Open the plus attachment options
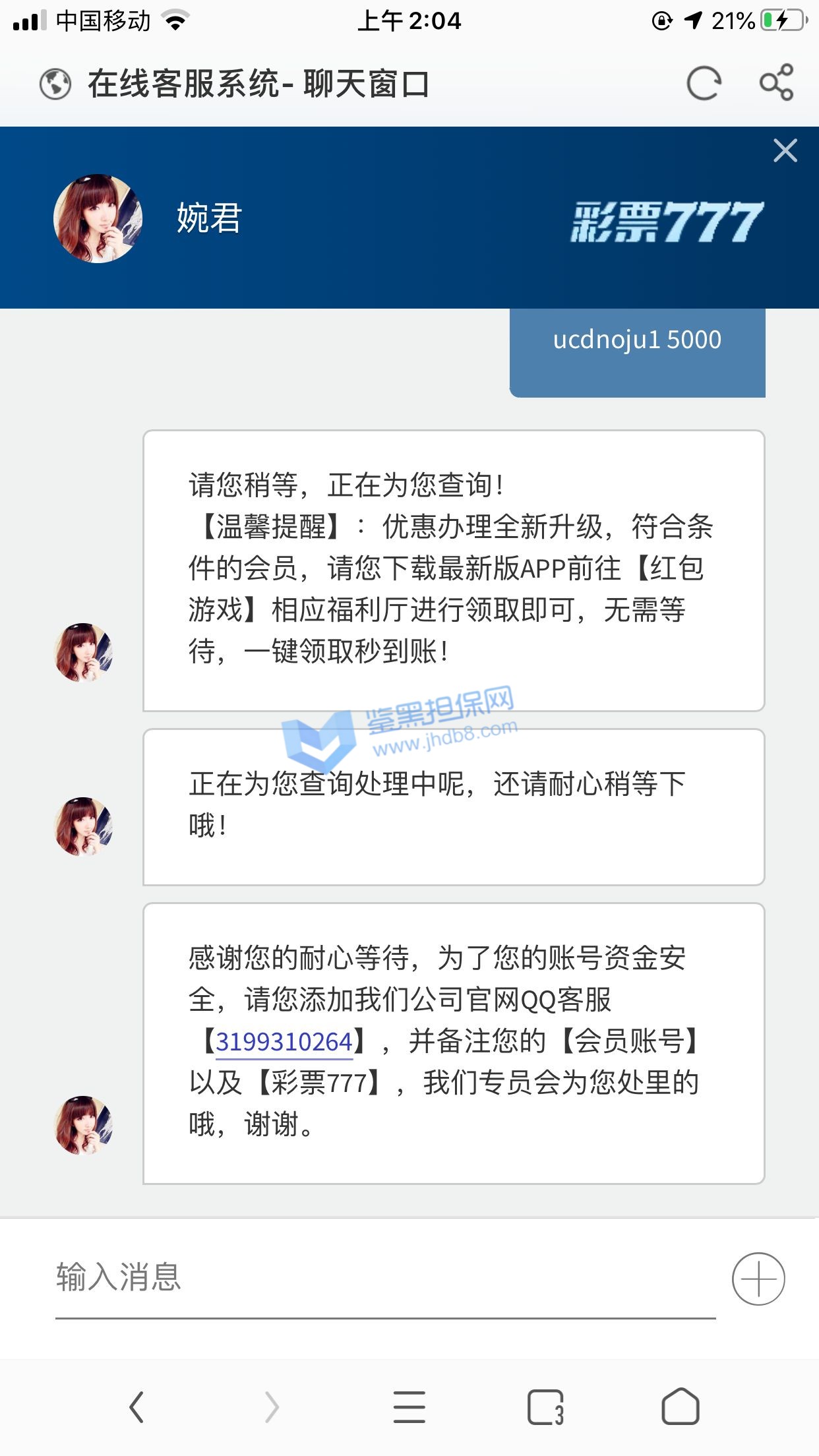 (x=758, y=1279)
